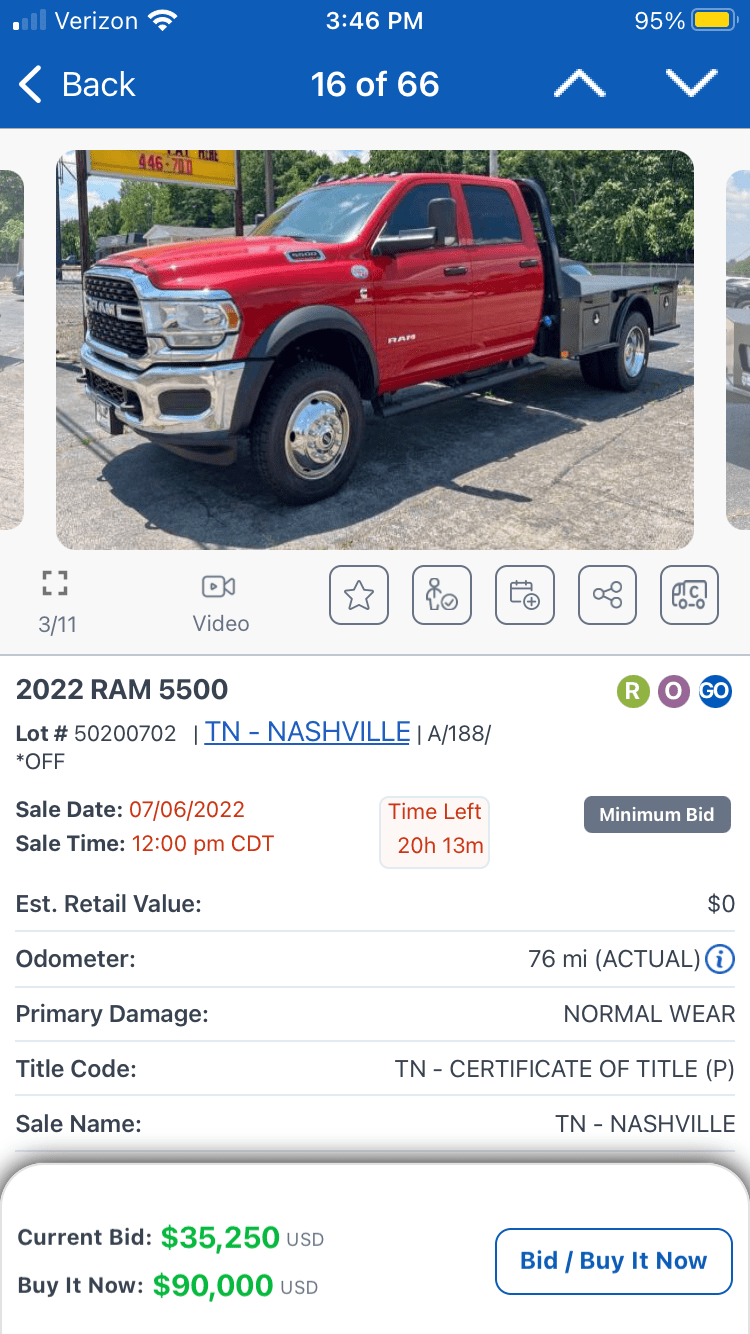Go back to the previous screen

point(78,85)
